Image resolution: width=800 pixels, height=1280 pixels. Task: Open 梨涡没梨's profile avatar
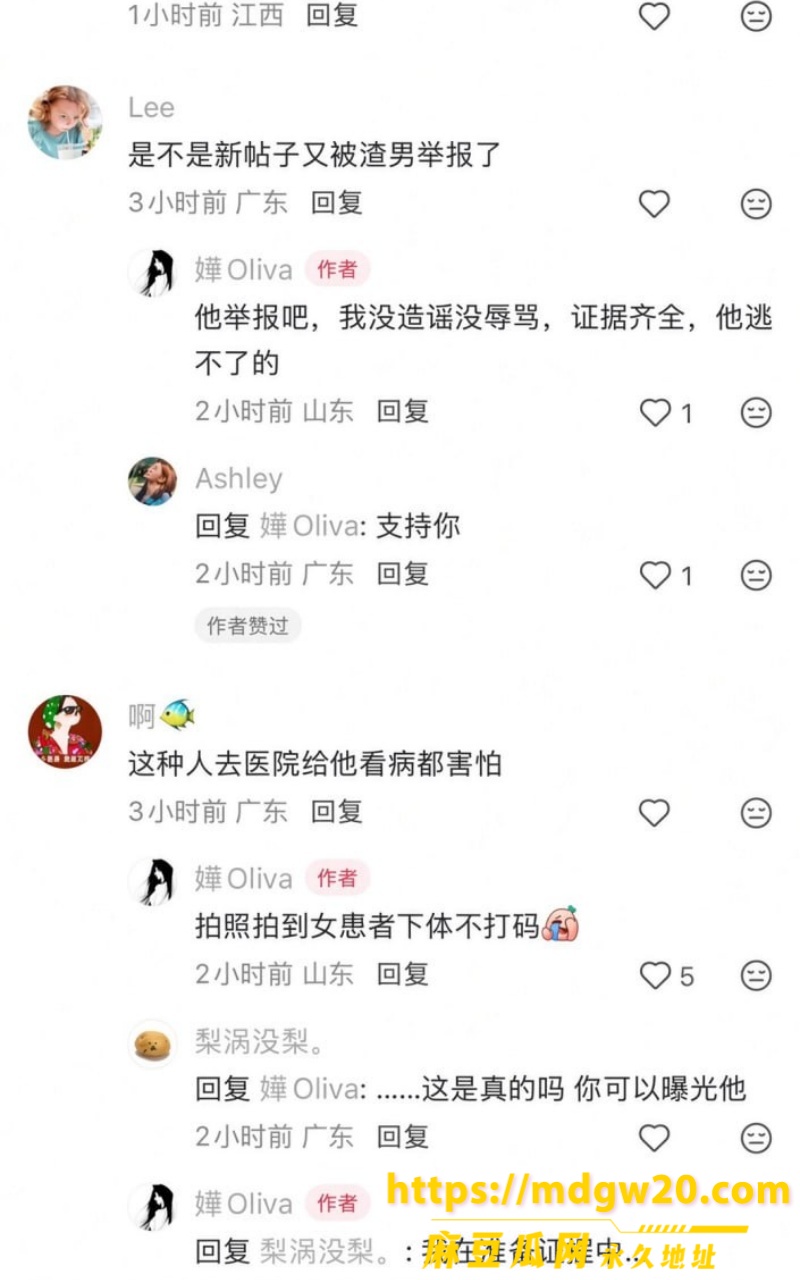click(152, 1044)
